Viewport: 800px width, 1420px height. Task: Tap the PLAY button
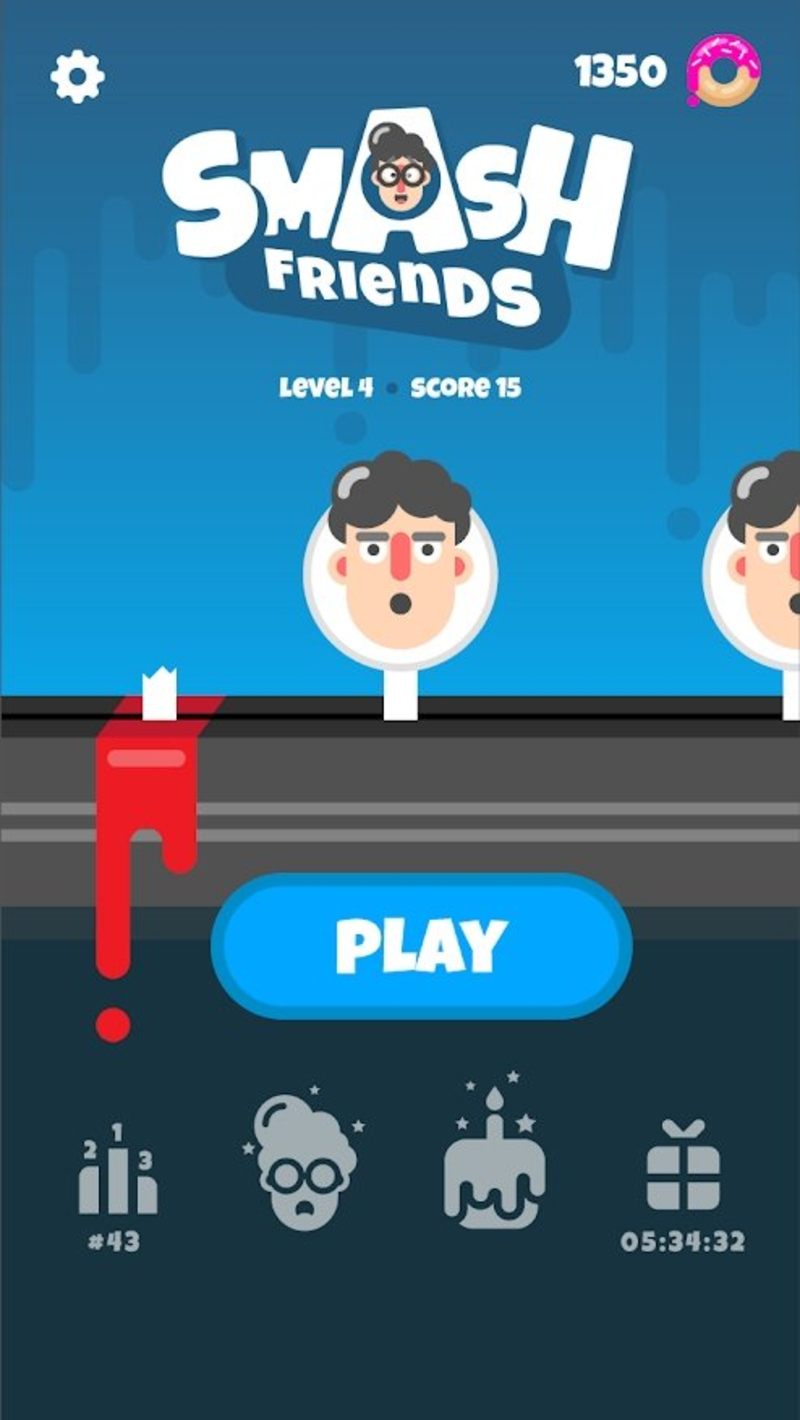pyautogui.click(x=421, y=945)
